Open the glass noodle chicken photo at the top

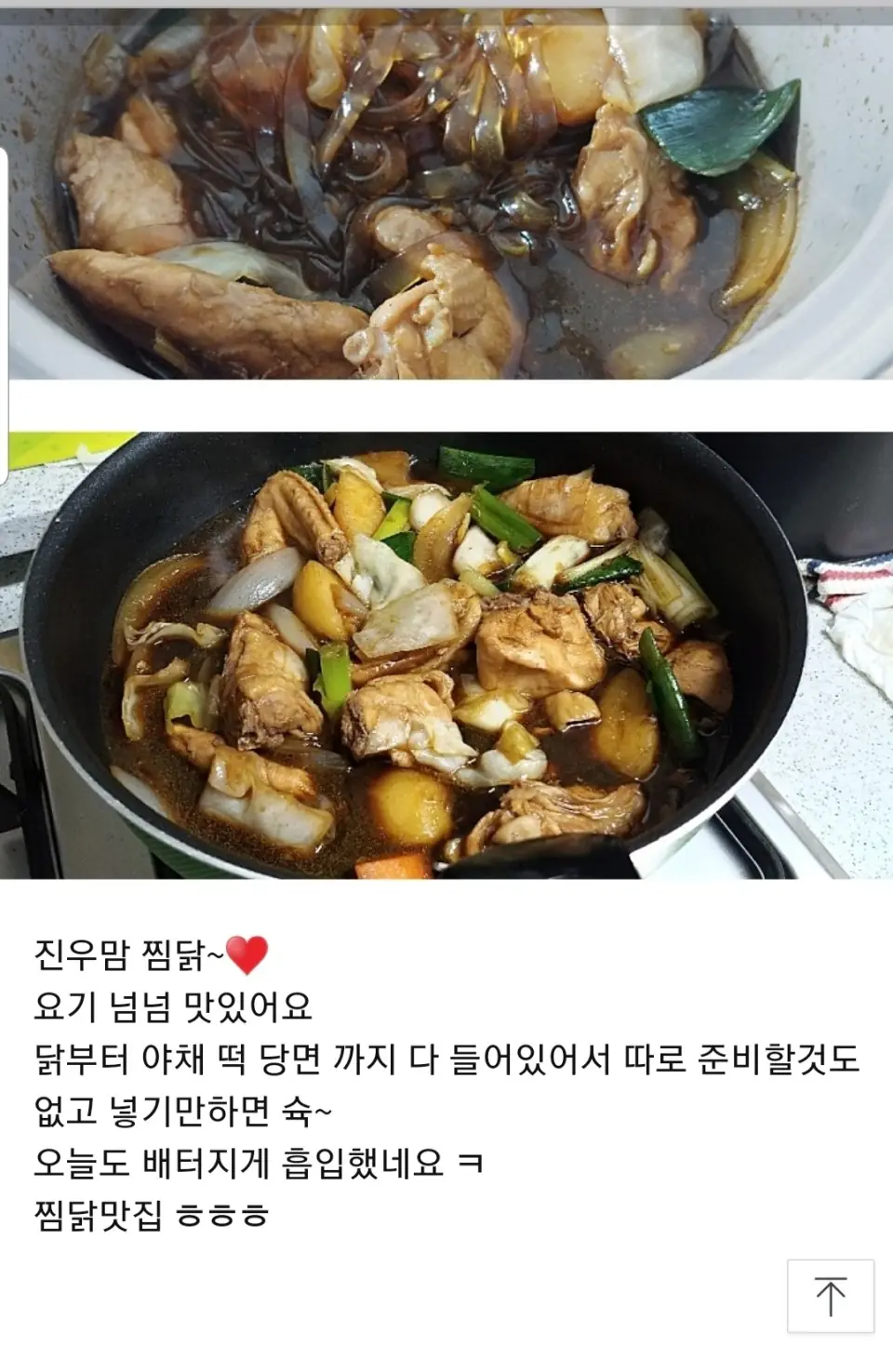click(x=446, y=191)
